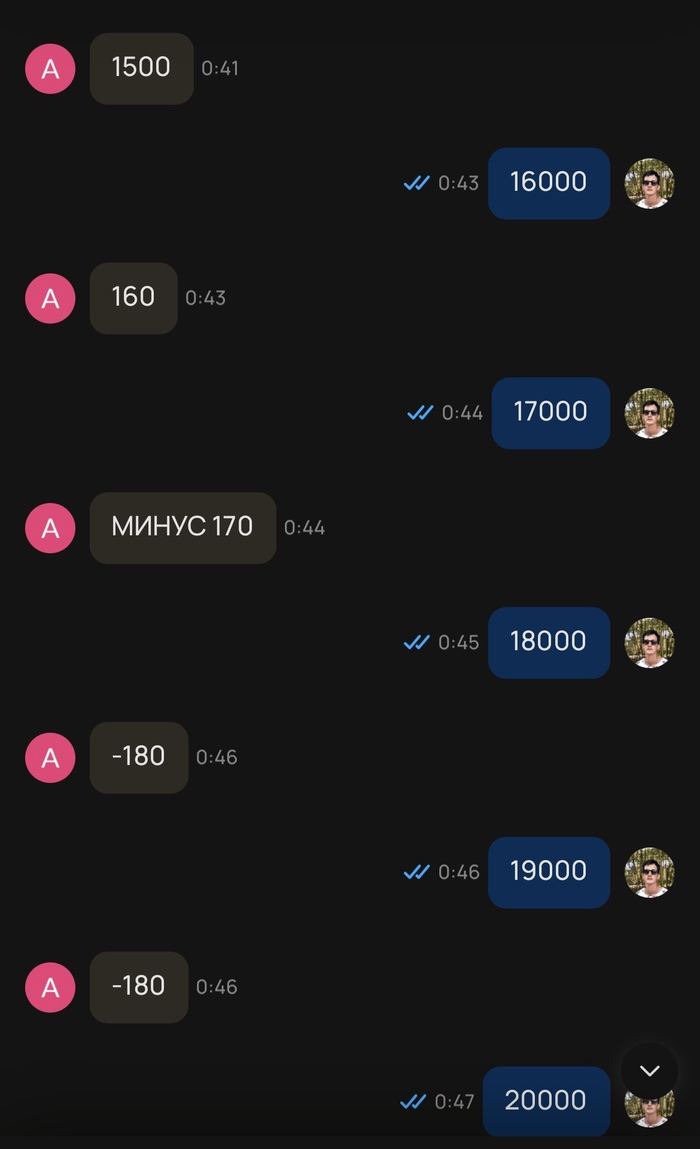Tap the avatar next to МИНУС 170

pos(50,528)
